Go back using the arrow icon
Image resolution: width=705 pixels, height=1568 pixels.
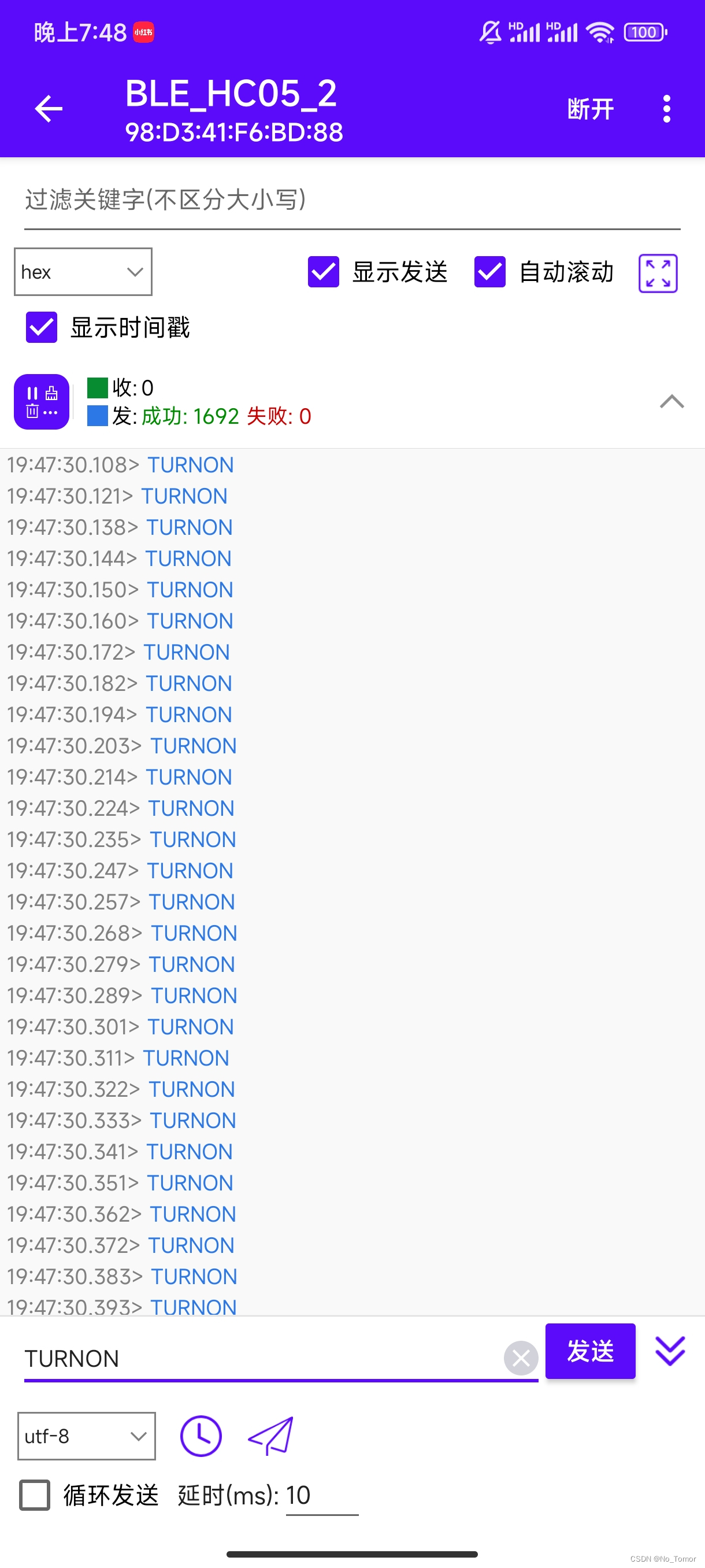pyautogui.click(x=49, y=109)
